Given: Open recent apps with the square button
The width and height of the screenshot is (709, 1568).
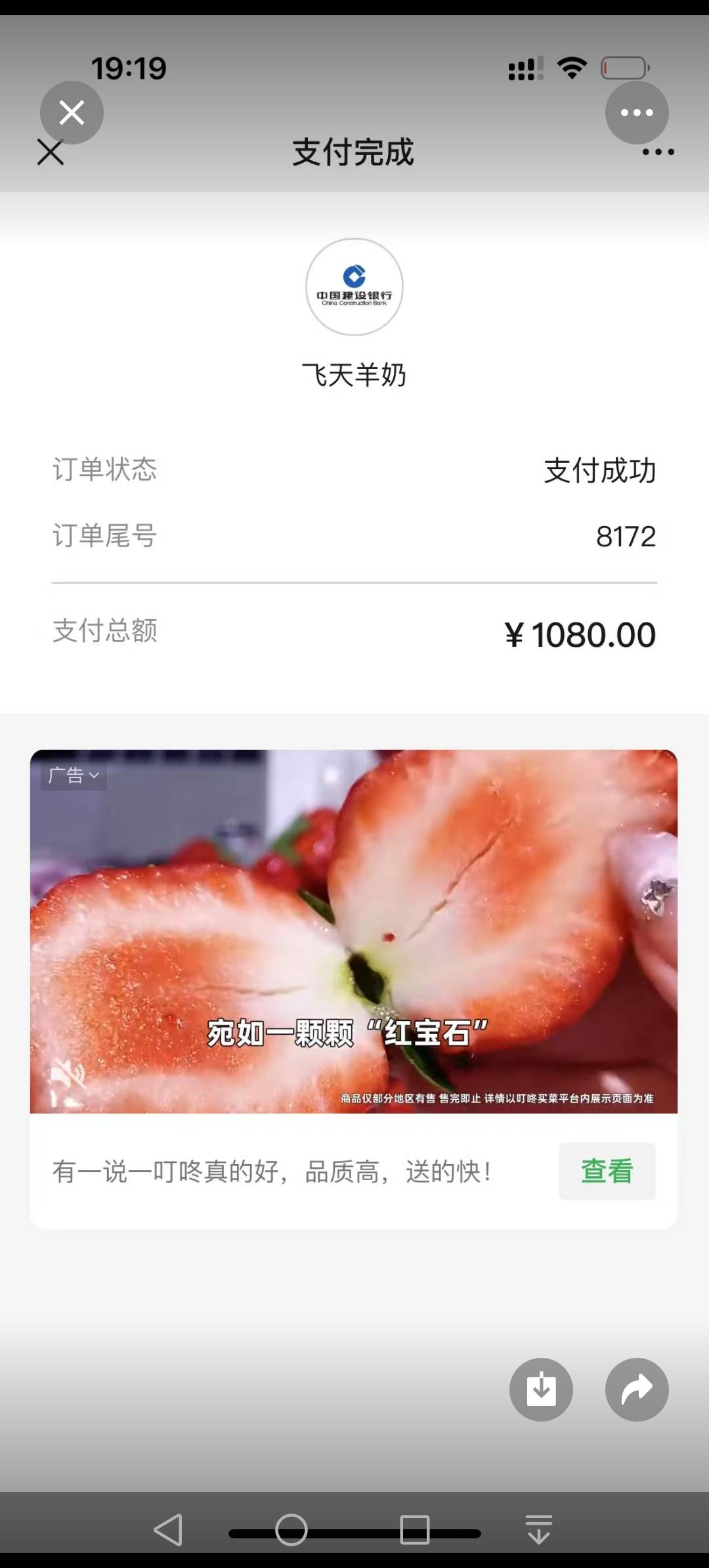Looking at the screenshot, I should (x=414, y=1530).
